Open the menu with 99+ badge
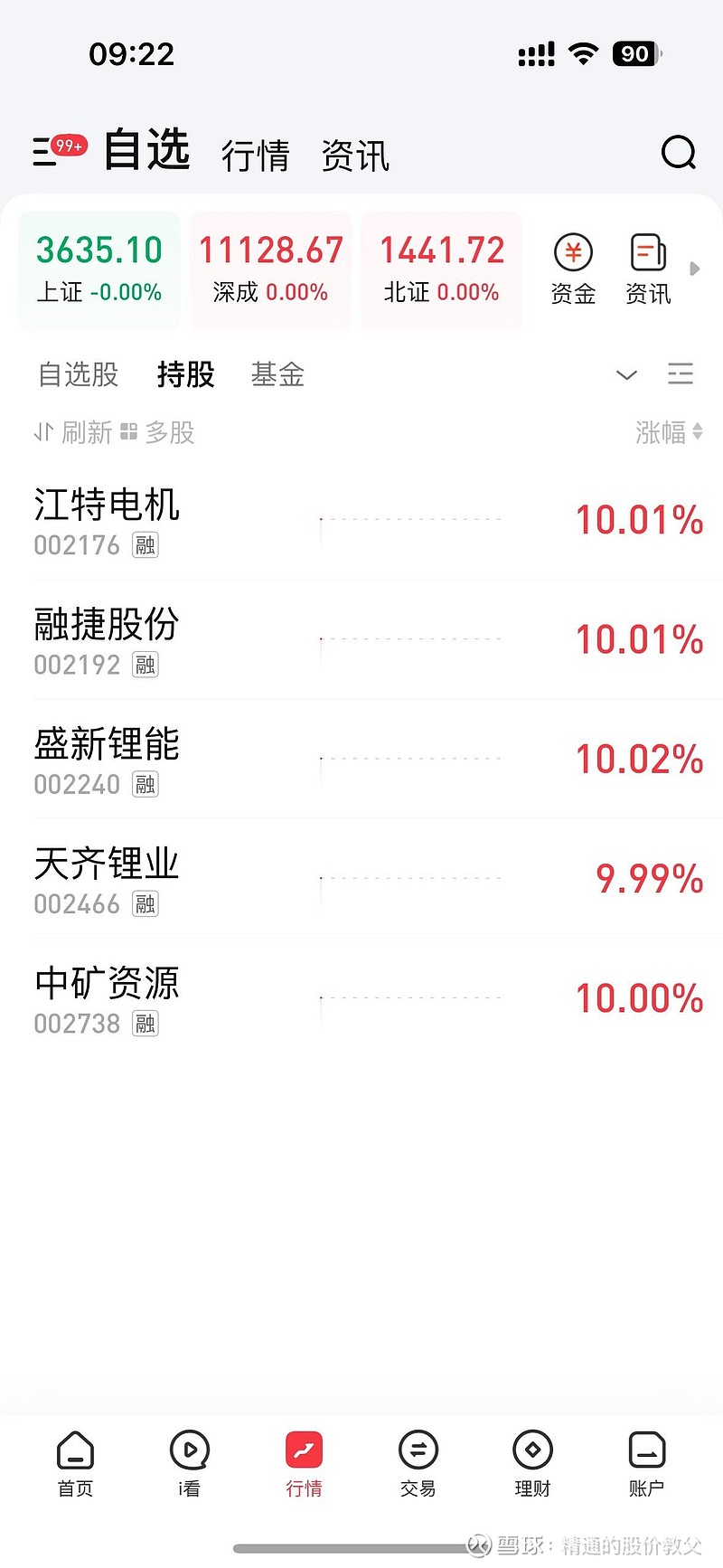The image size is (723, 1568). pyautogui.click(x=60, y=150)
